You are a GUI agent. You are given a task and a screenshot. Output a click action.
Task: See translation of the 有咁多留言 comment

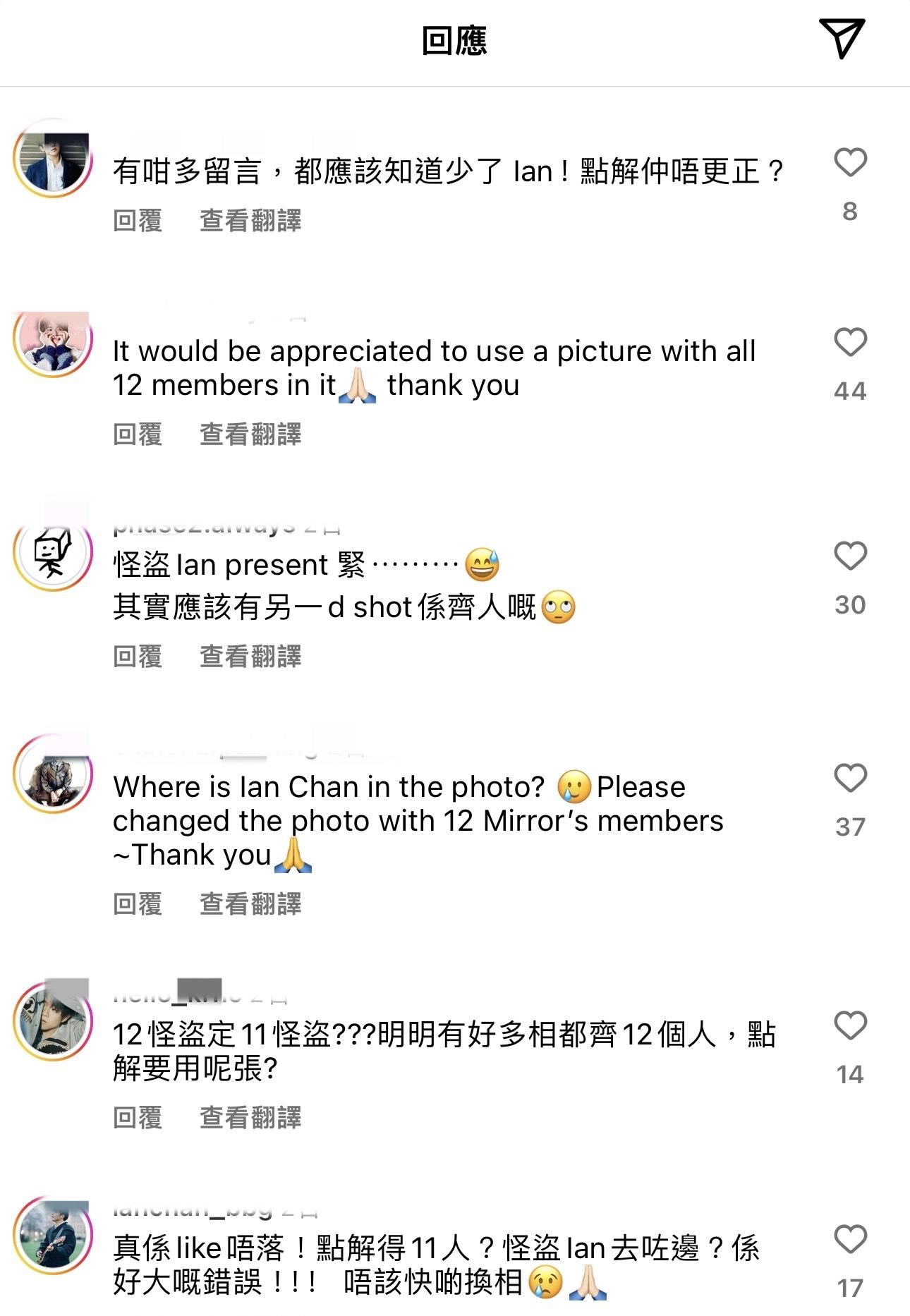point(250,221)
